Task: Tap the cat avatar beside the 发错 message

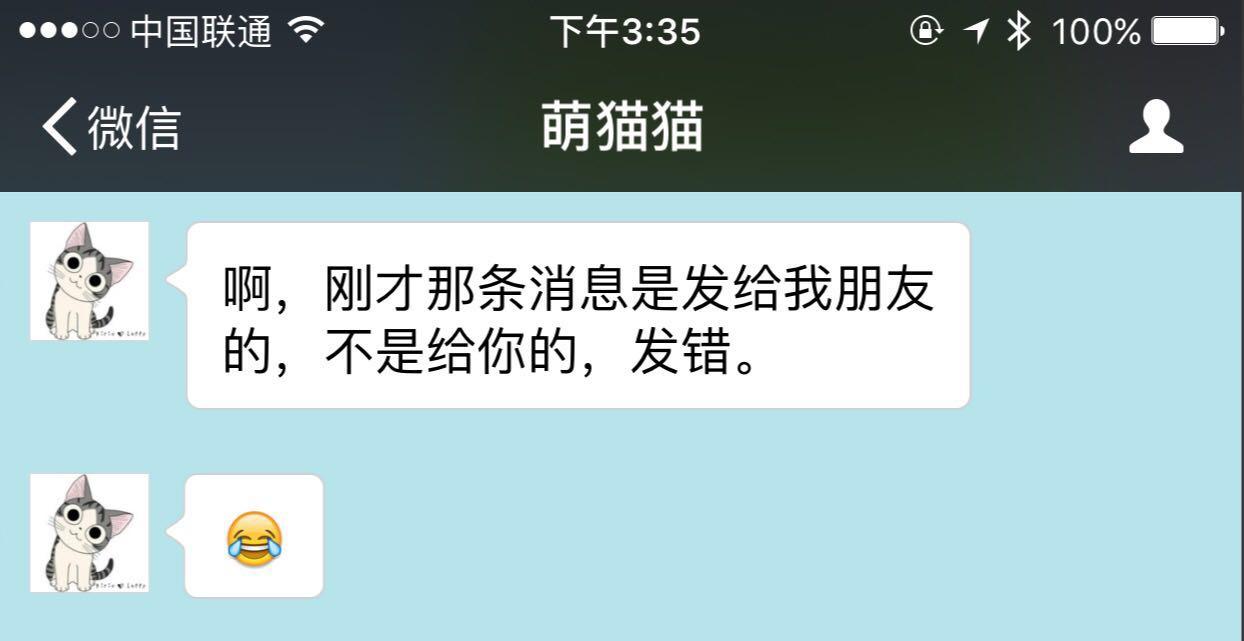Action: (x=89, y=281)
